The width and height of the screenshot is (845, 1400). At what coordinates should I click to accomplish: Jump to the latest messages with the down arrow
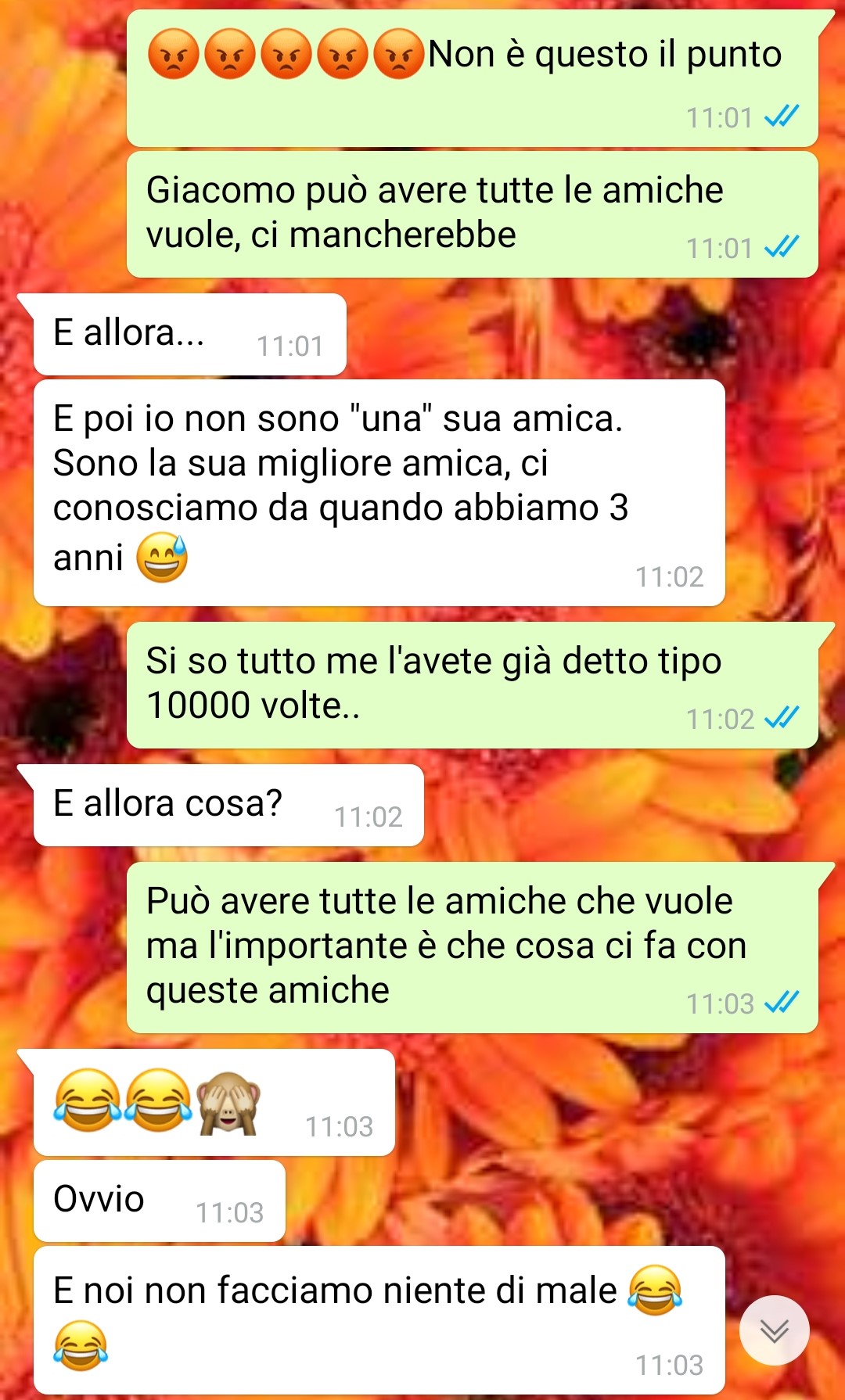[x=774, y=1330]
